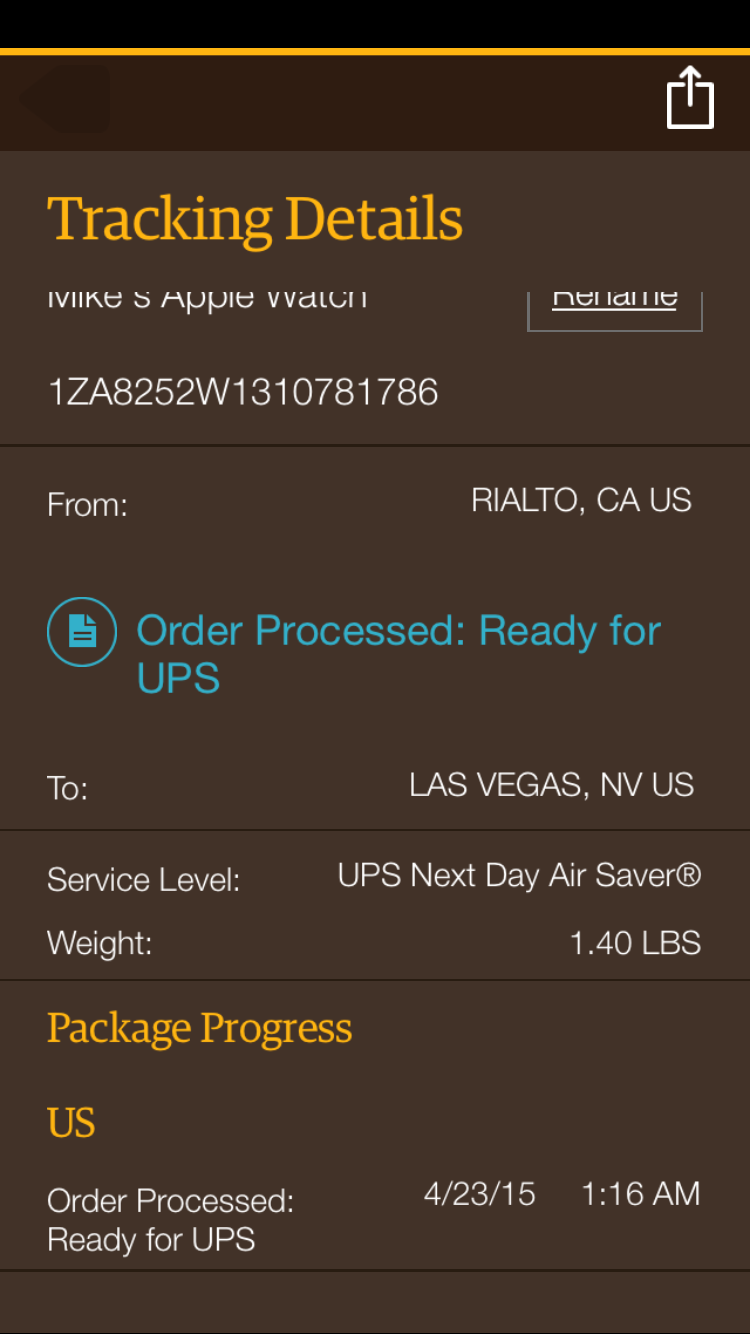Tap the Rename button
Screen dimensions: 750x1334
pyautogui.click(x=615, y=308)
